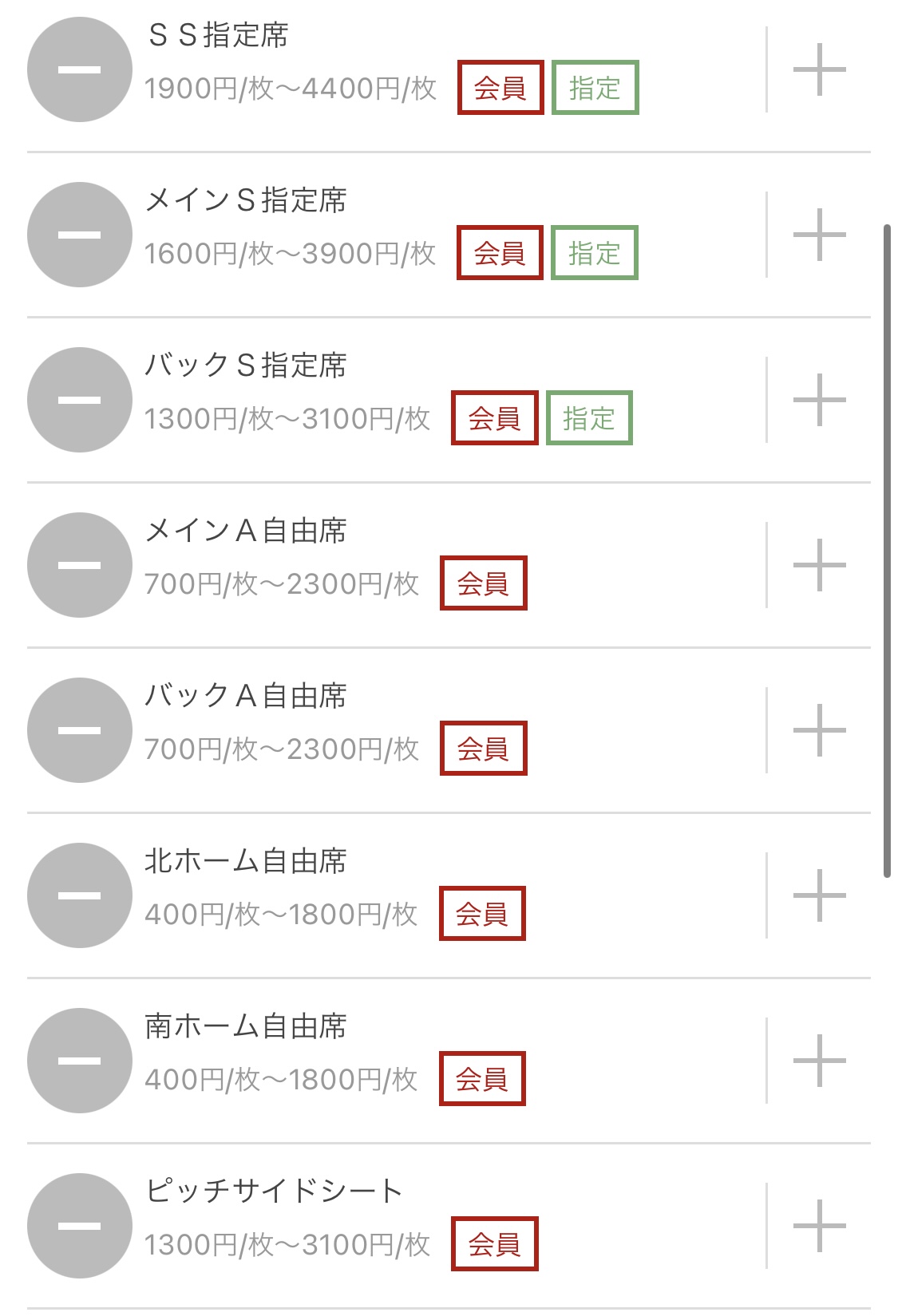
Task: Remove one 北ホーム自由席 ticket
Action: [x=80, y=895]
